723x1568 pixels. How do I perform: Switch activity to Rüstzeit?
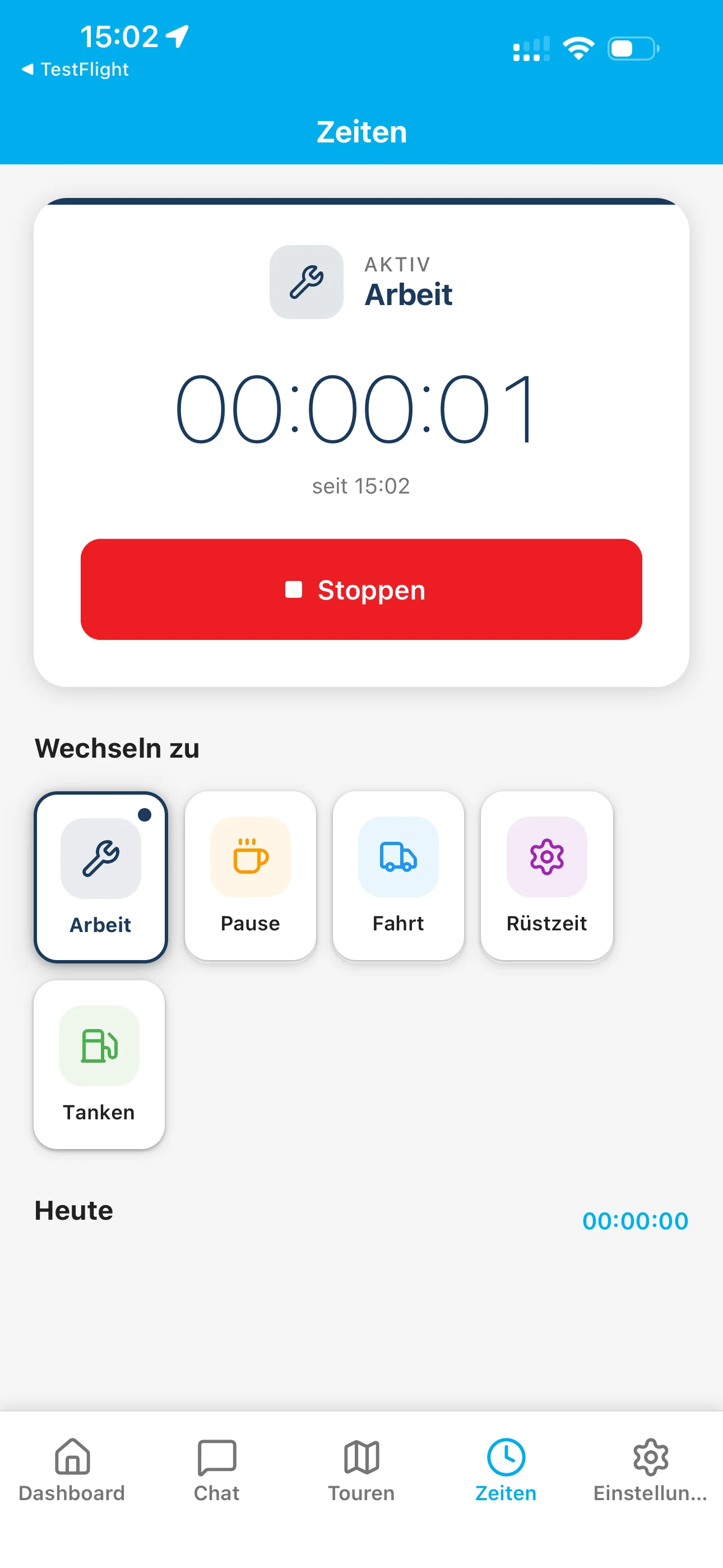[546, 876]
